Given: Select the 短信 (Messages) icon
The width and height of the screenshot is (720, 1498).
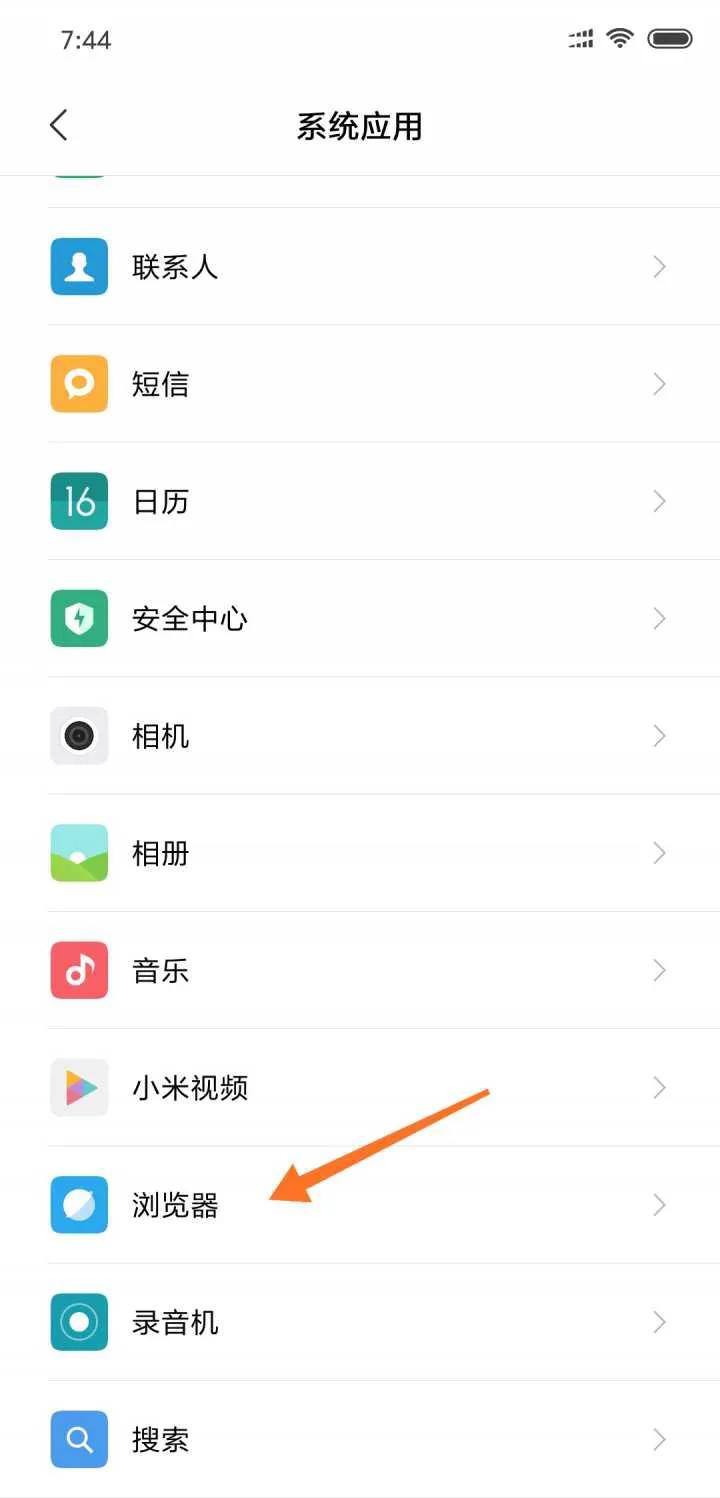Looking at the screenshot, I should [78, 384].
